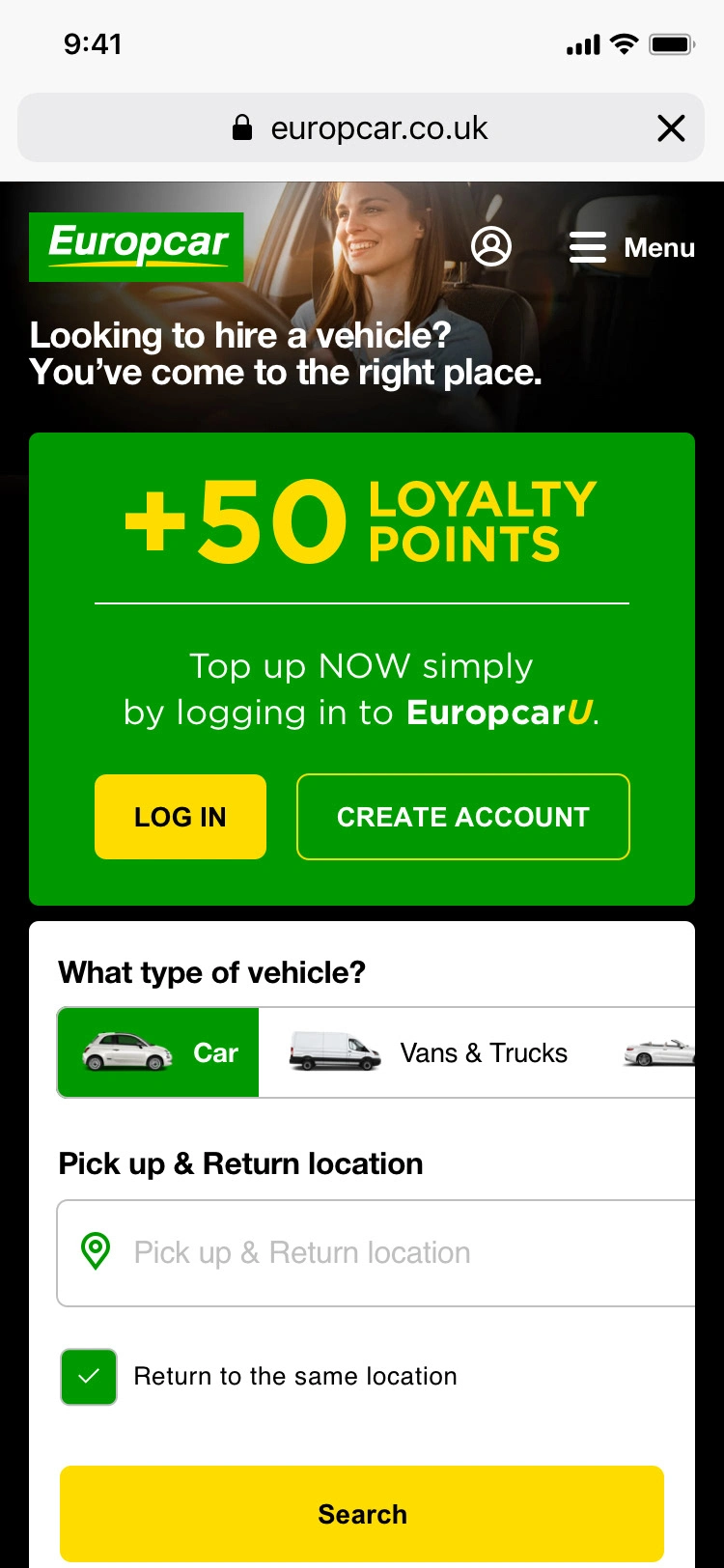Tap the yellow LOG IN button
724x1568 pixels.
tap(181, 817)
